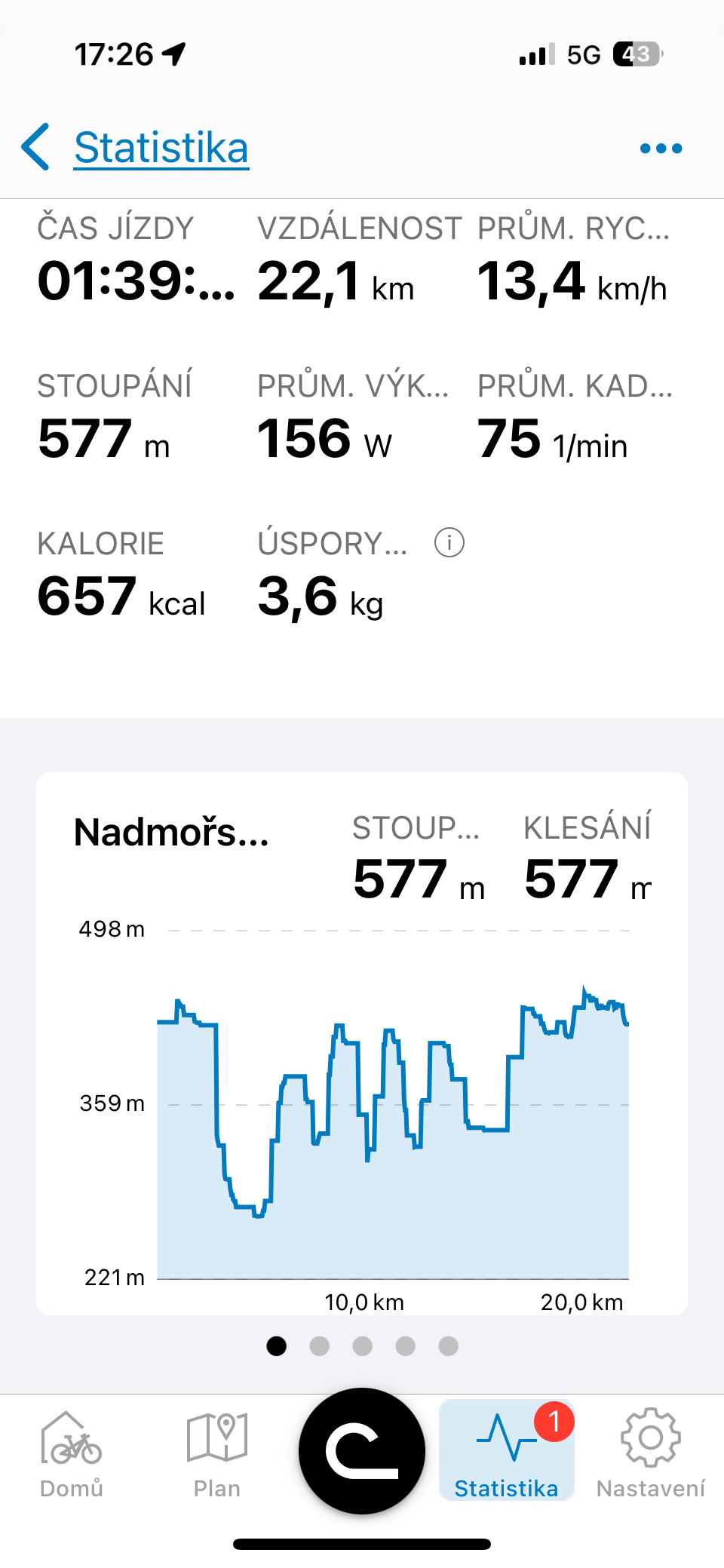
Task: Tap the central black round button
Action: pos(362,1451)
